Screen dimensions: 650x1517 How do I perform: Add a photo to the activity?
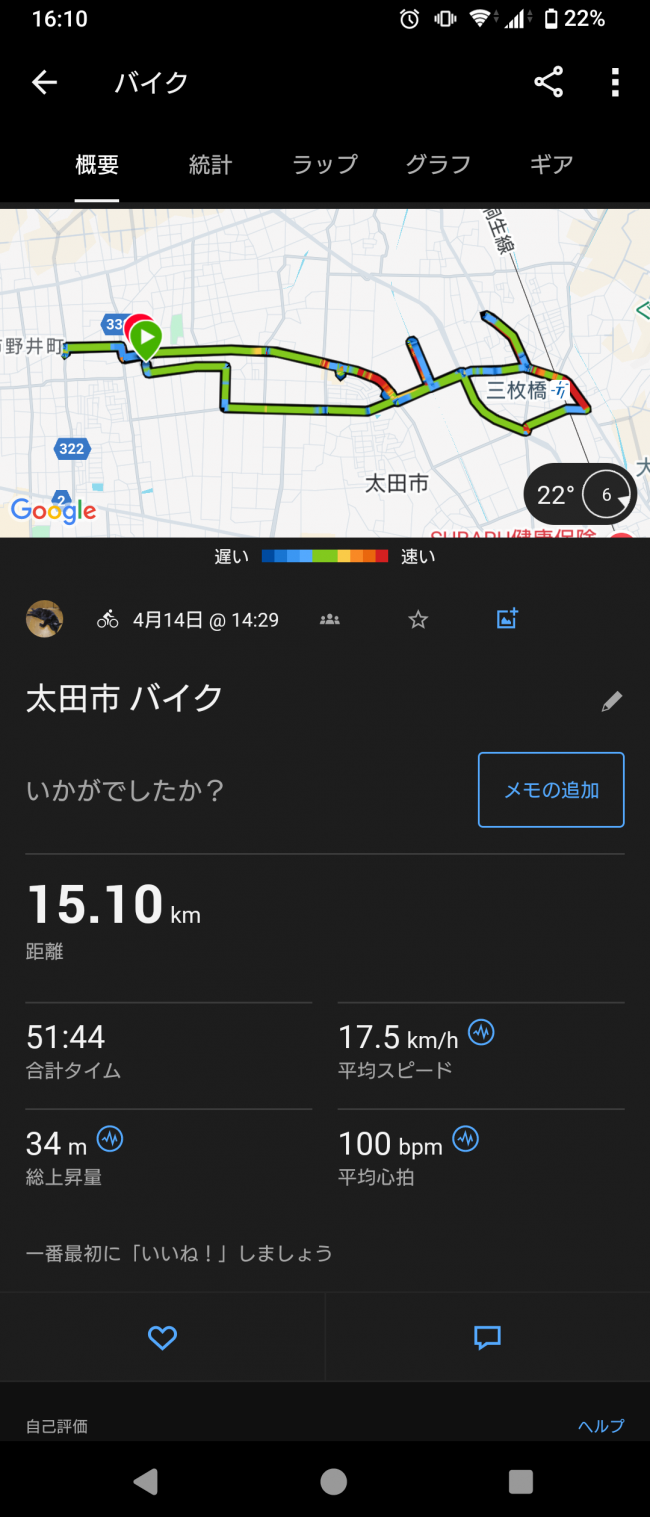507,620
